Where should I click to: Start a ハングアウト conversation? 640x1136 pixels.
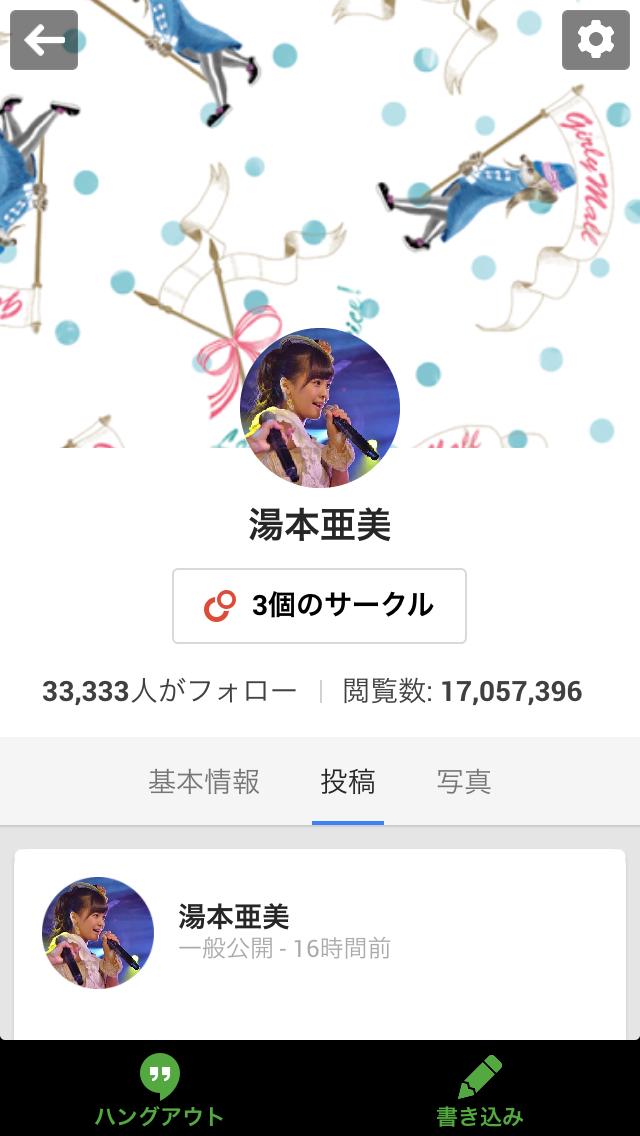point(159,1090)
